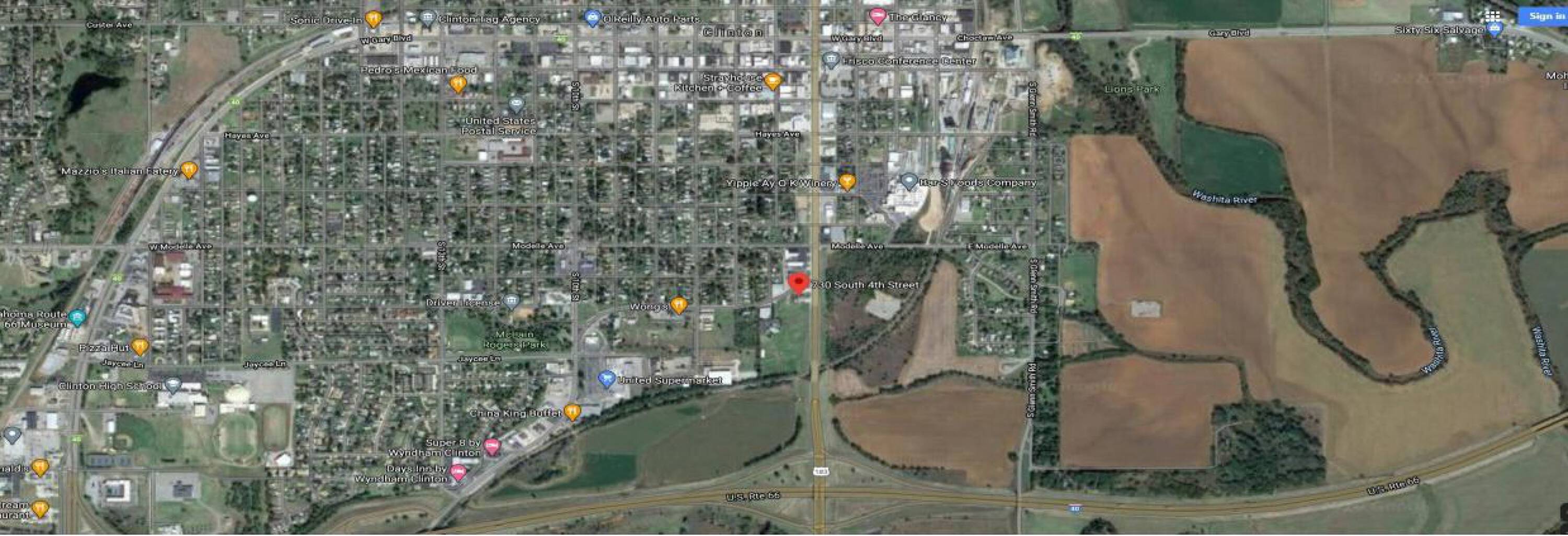The width and height of the screenshot is (1568, 536).
Task: Open Days Inn by Wyndham Clinton marker
Action: pyautogui.click(x=458, y=472)
